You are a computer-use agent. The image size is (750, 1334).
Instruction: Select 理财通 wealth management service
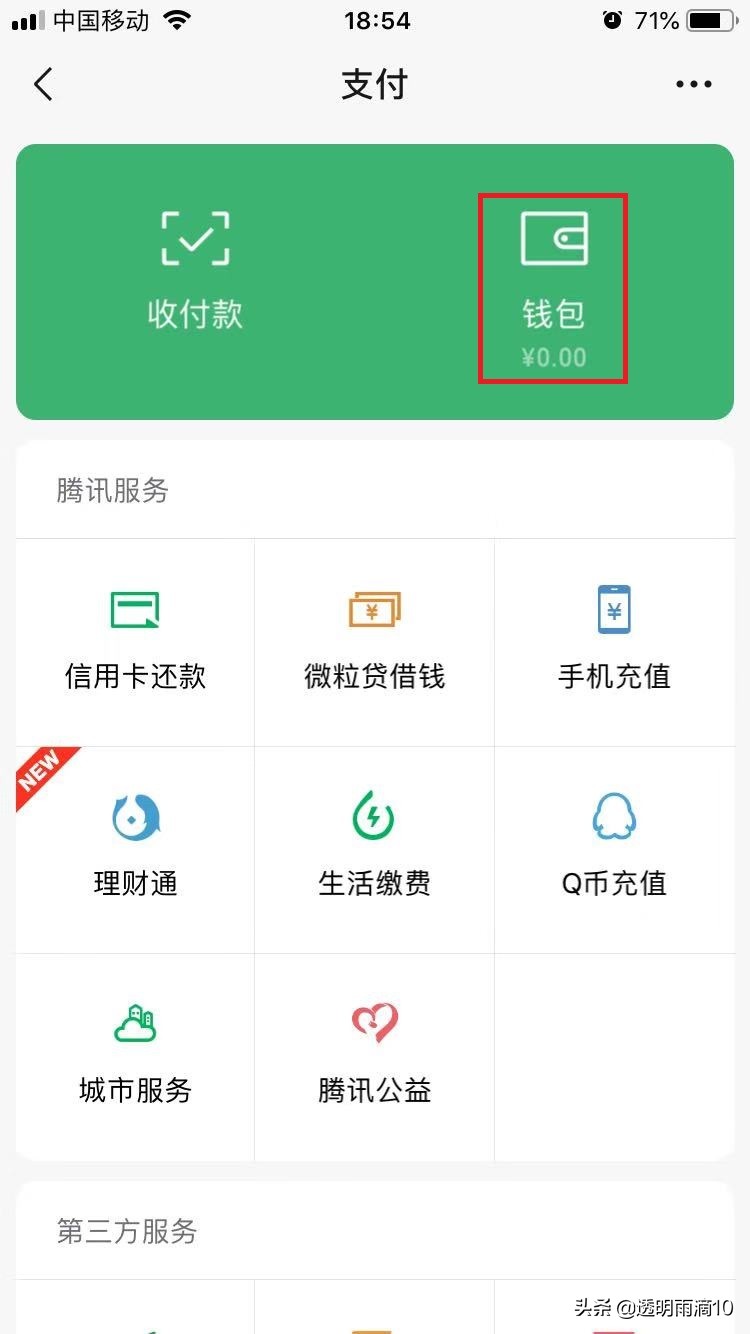[134, 845]
